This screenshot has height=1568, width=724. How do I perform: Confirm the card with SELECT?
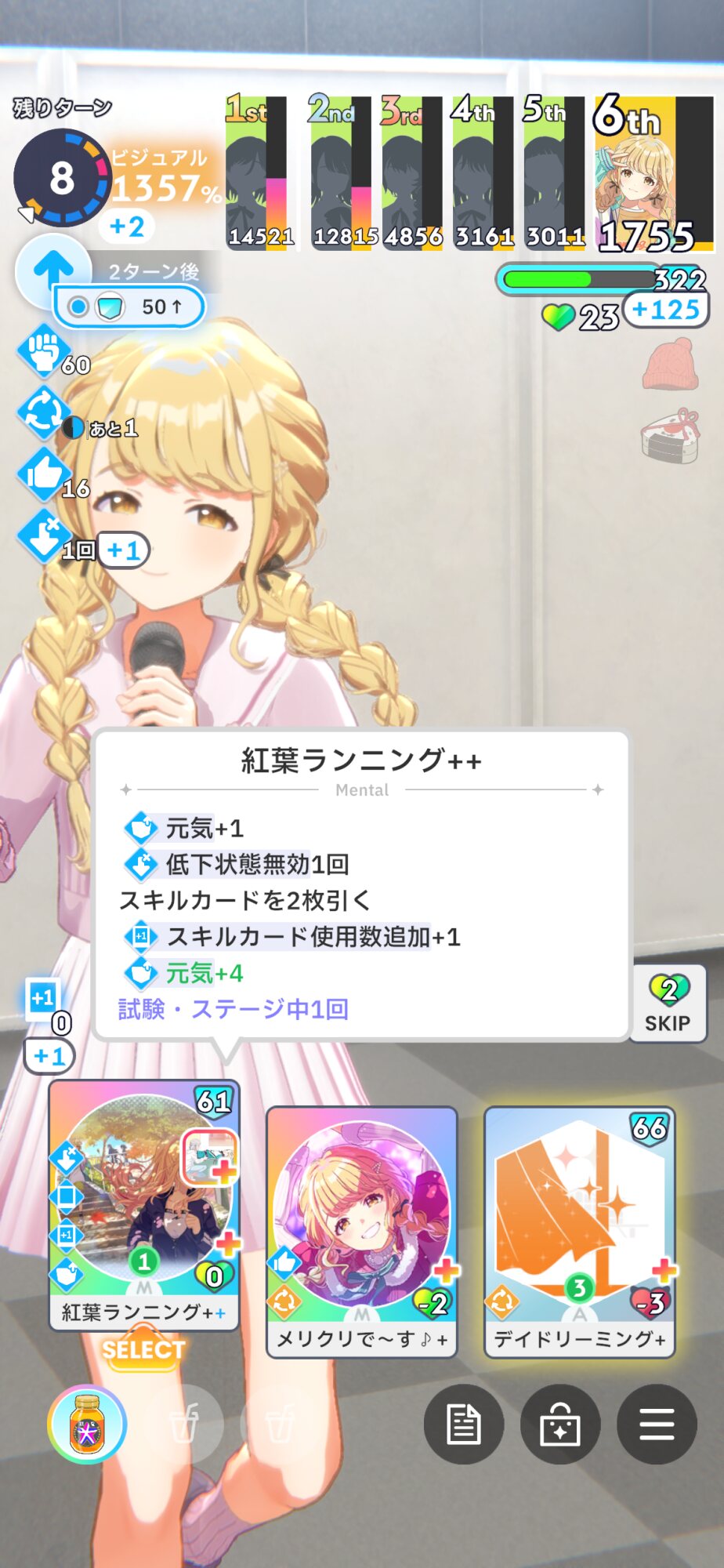point(143,1349)
